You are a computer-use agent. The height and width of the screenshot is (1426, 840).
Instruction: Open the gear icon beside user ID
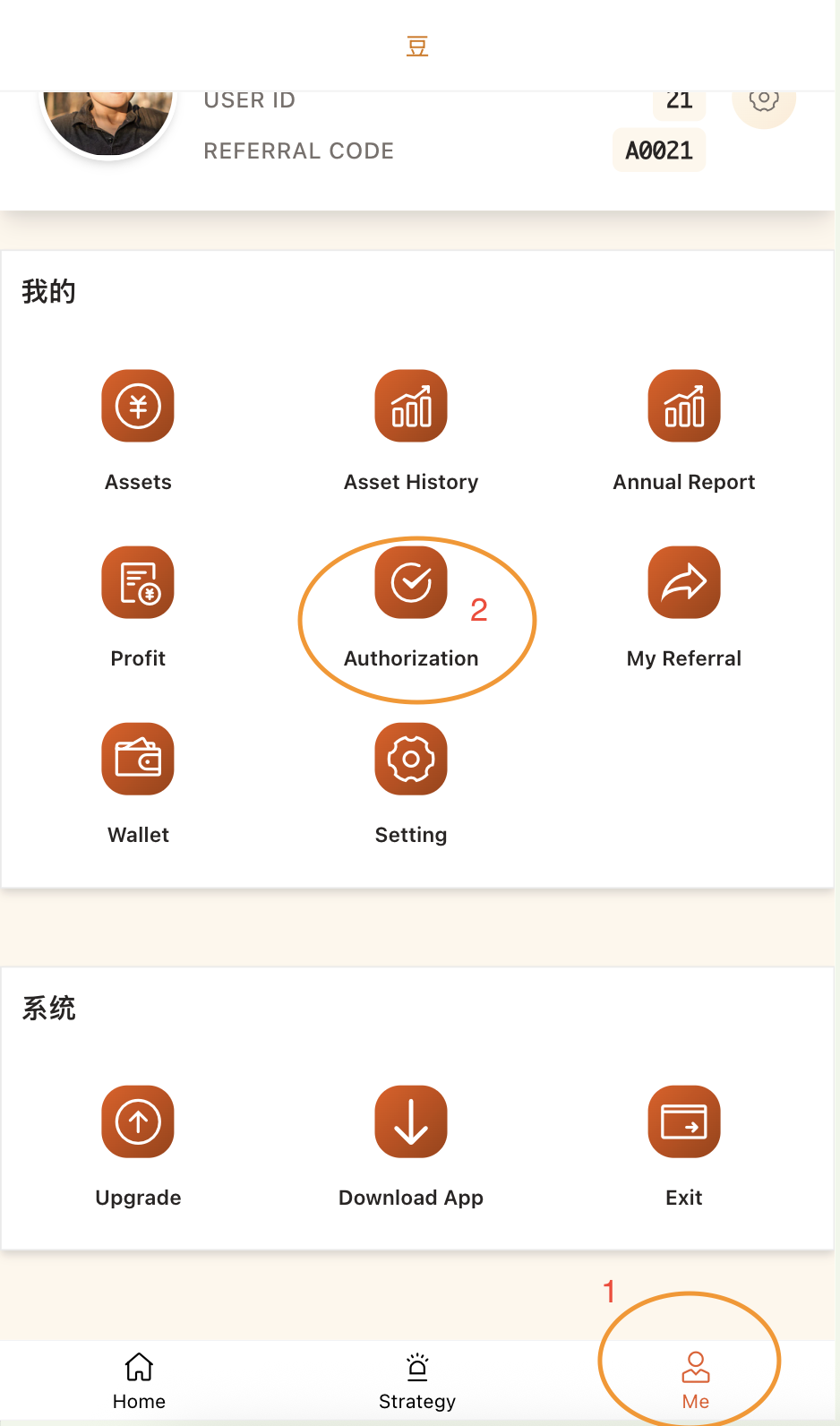[764, 102]
